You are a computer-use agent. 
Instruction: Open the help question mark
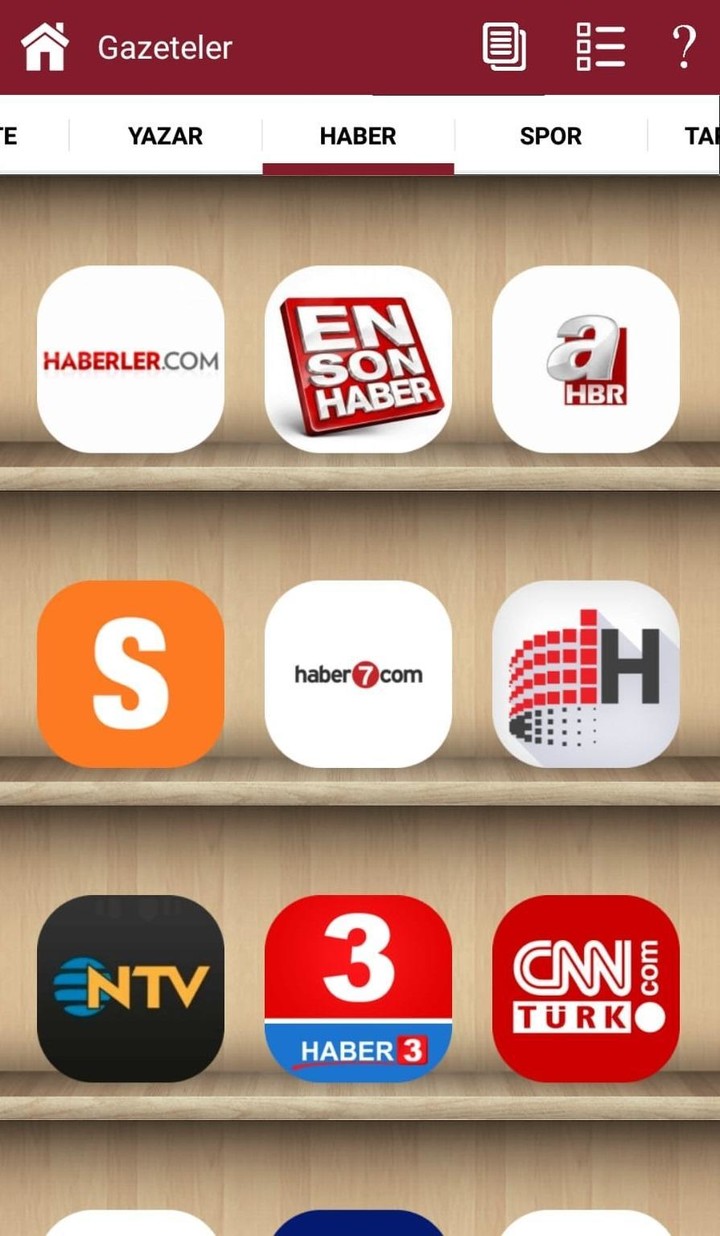pyautogui.click(x=683, y=47)
